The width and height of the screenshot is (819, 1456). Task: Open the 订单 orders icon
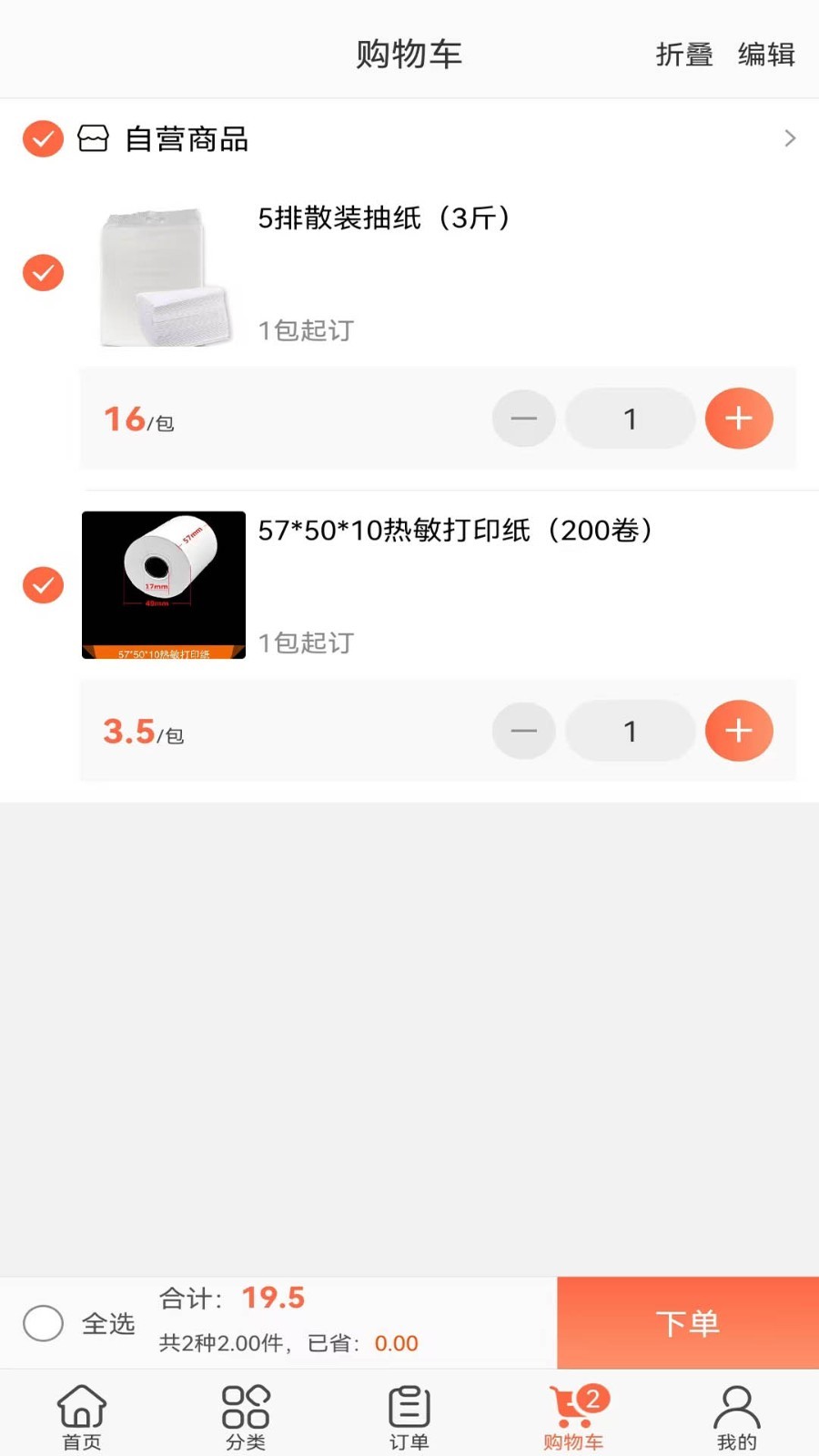(x=409, y=1406)
